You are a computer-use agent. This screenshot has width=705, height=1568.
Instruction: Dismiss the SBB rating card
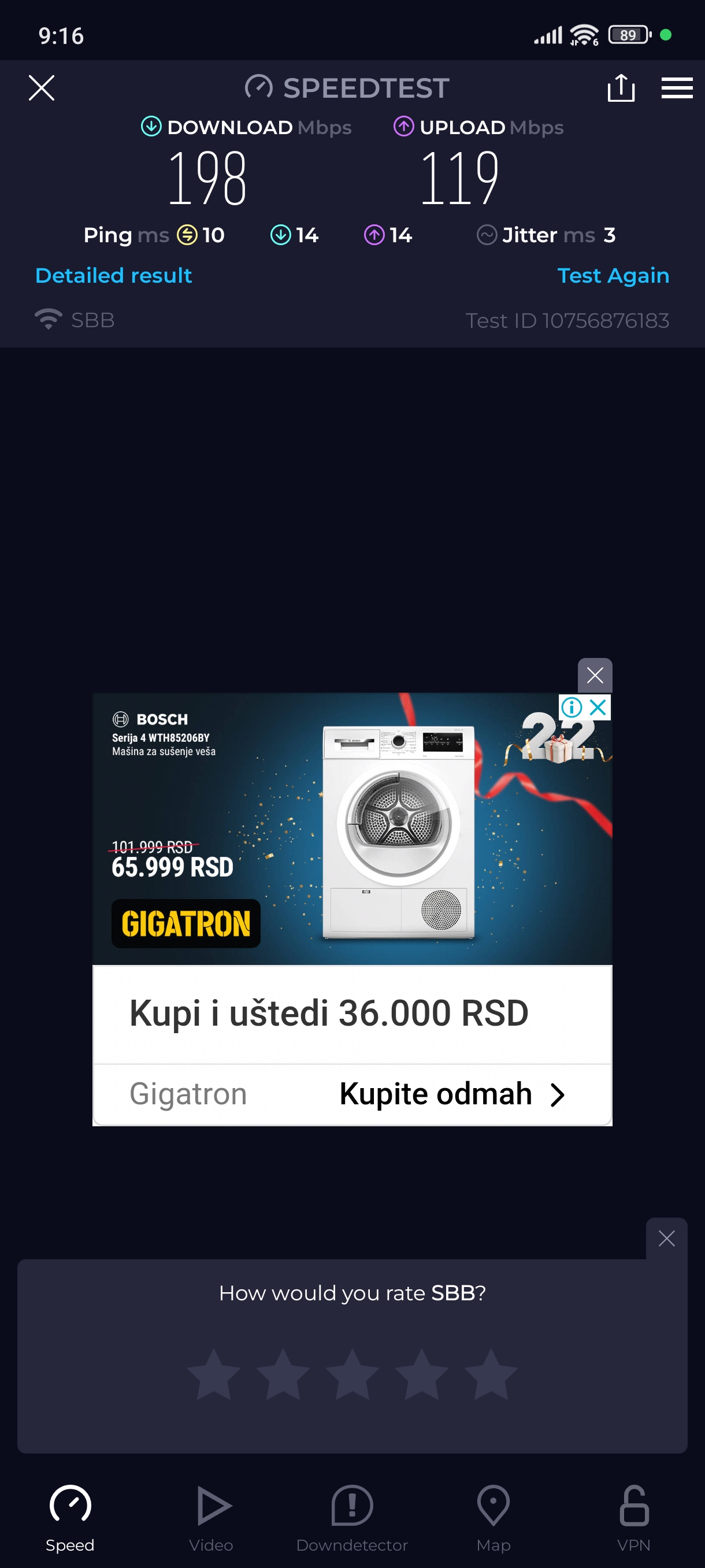[x=666, y=1238]
